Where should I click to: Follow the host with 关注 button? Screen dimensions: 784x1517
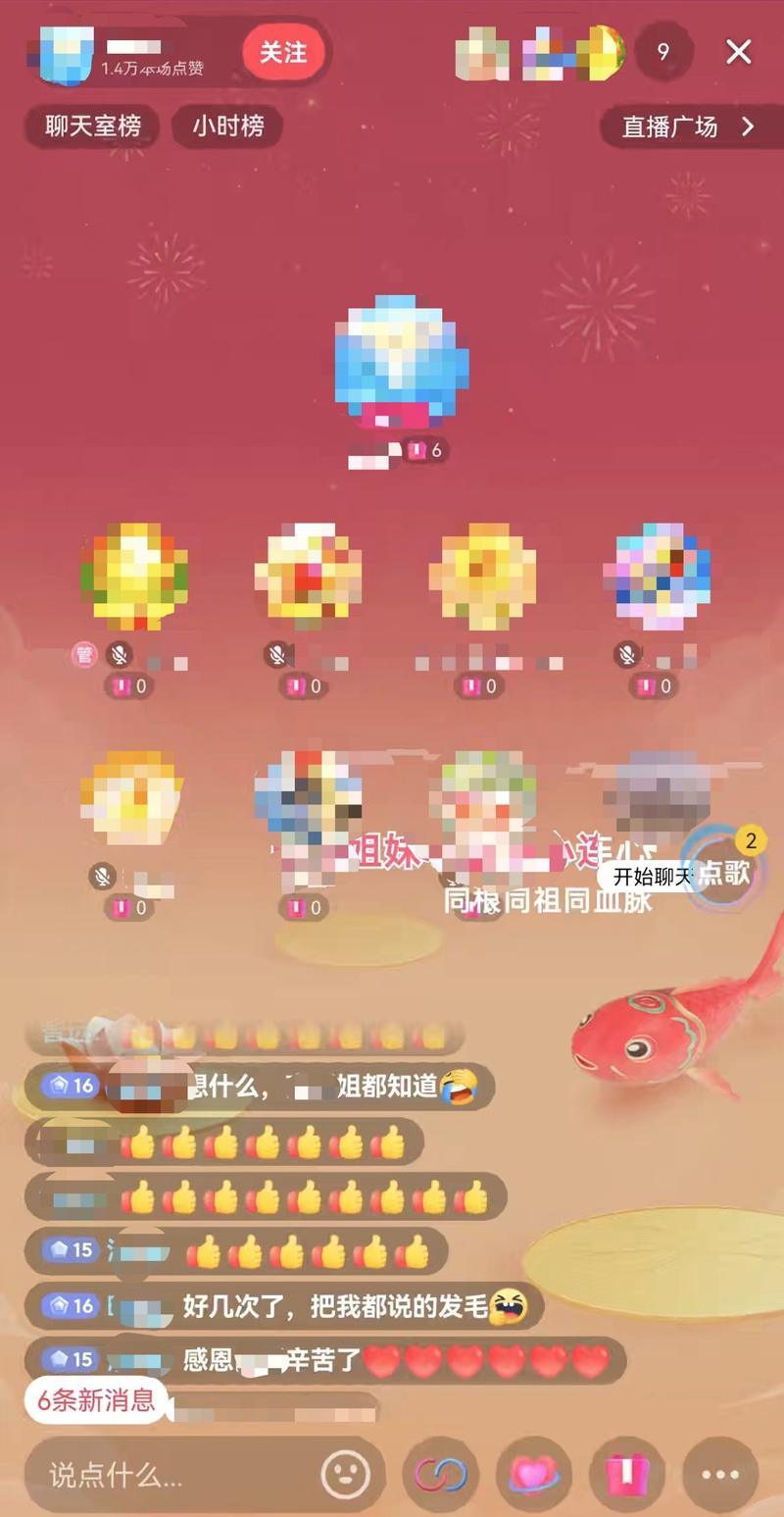click(x=283, y=52)
